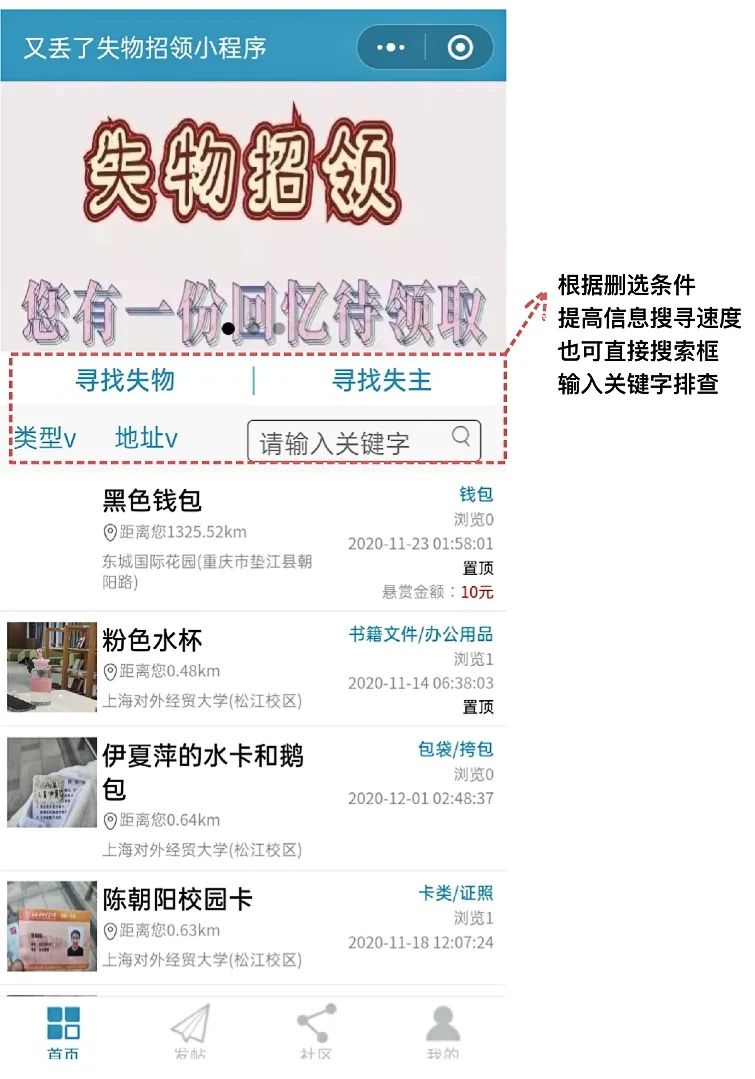Open the mini program more-options menu

click(x=391, y=48)
